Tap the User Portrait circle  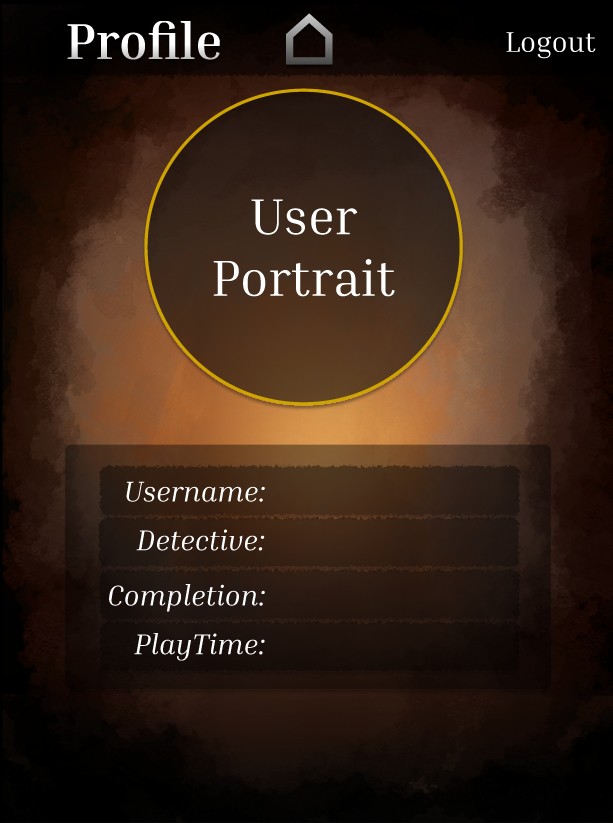(x=304, y=247)
